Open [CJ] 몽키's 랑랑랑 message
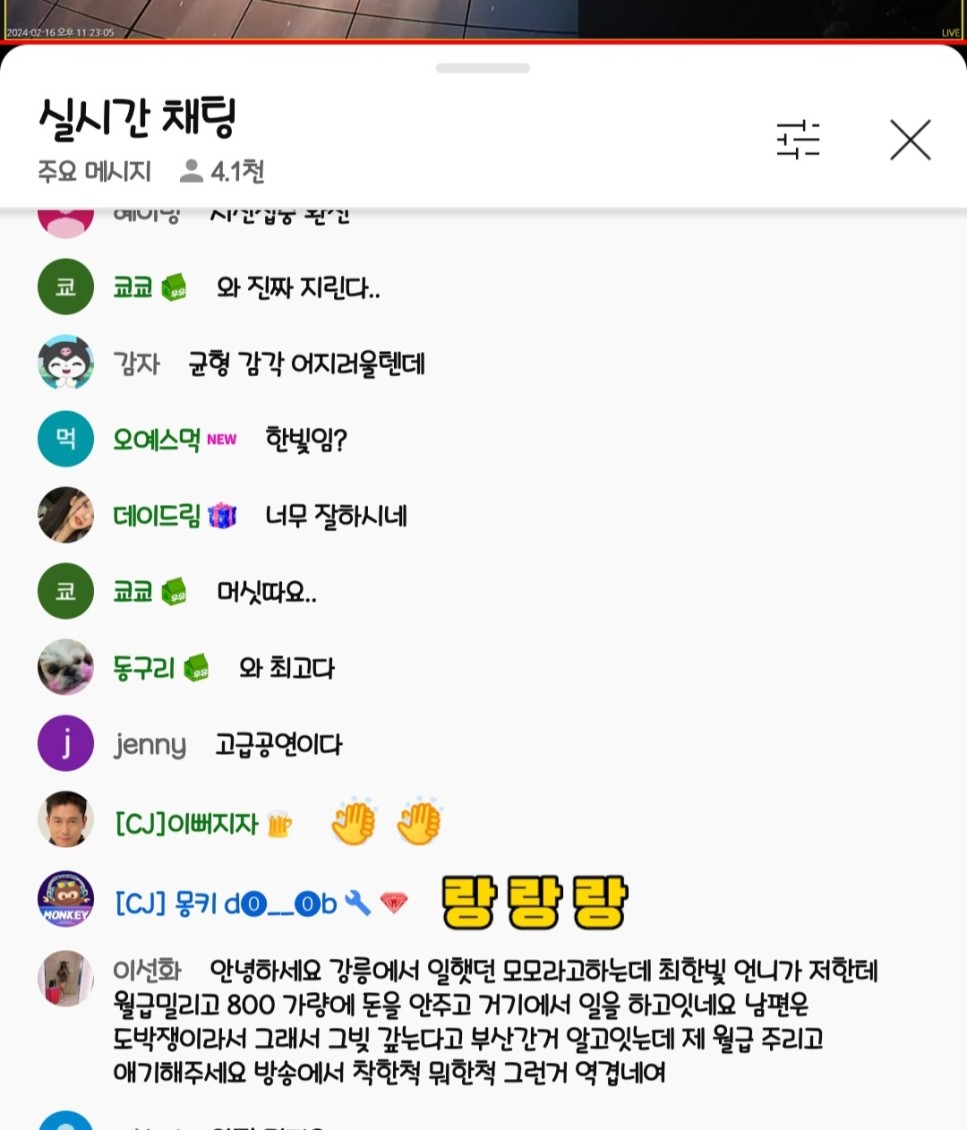 [533, 902]
